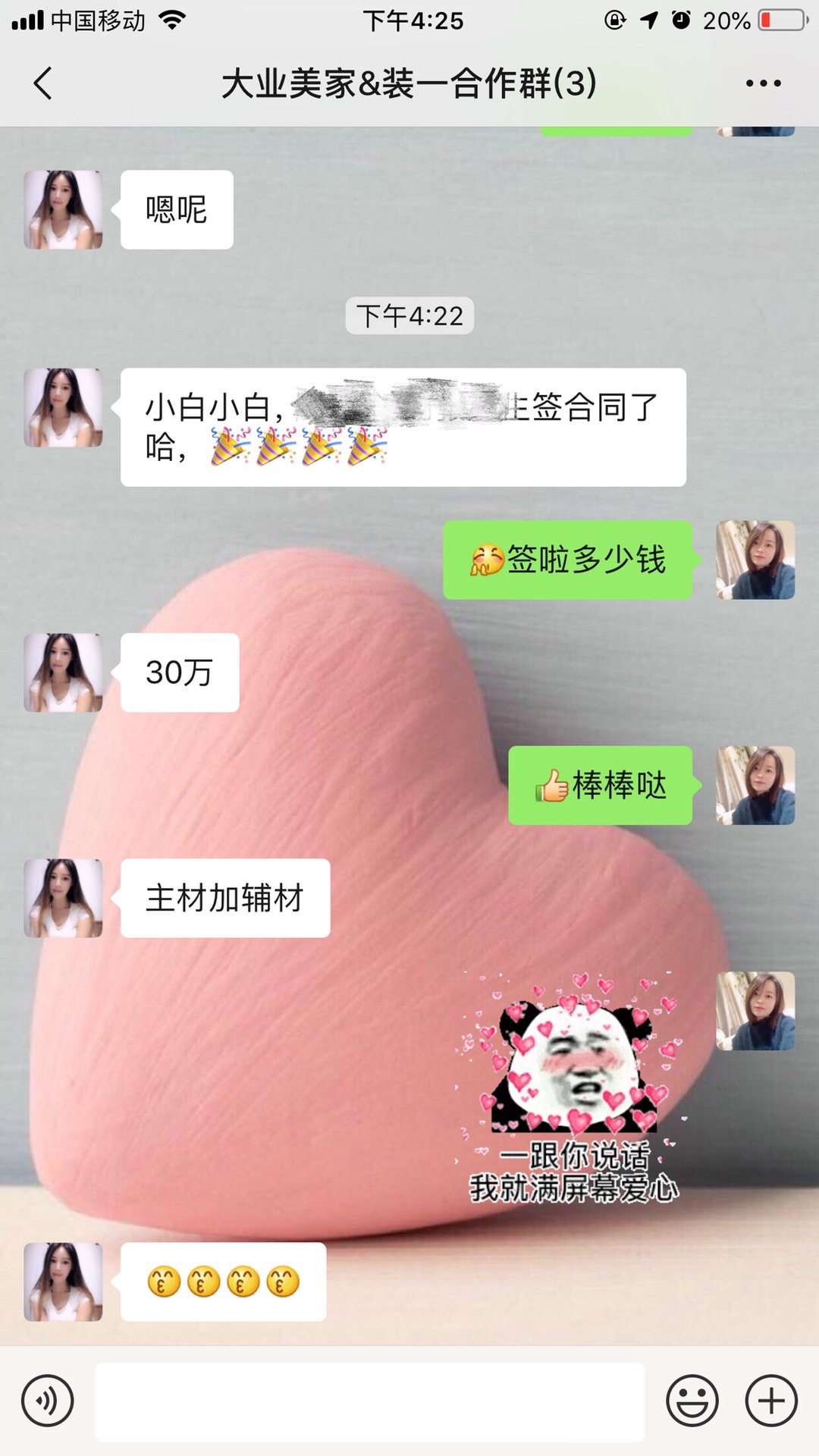This screenshot has width=819, height=1456.
Task: Tap own avatar beside 签啦多少钱 message
Action: point(755,560)
